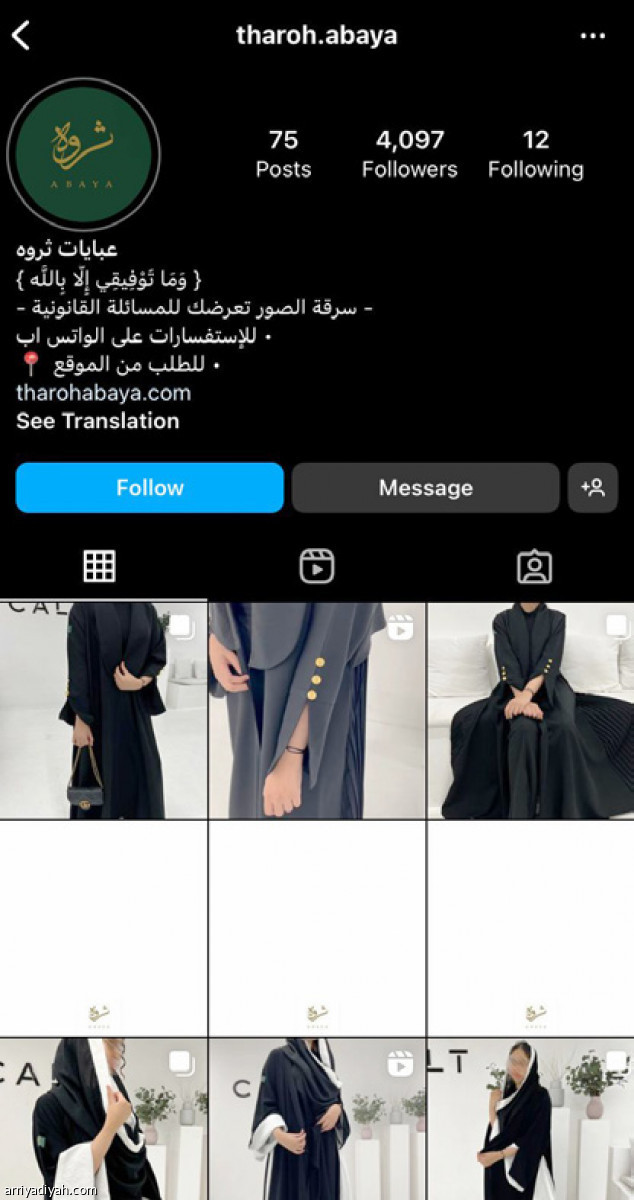Open the reel of black abaya with white trim
This screenshot has height=1200, width=634.
tap(316, 1118)
